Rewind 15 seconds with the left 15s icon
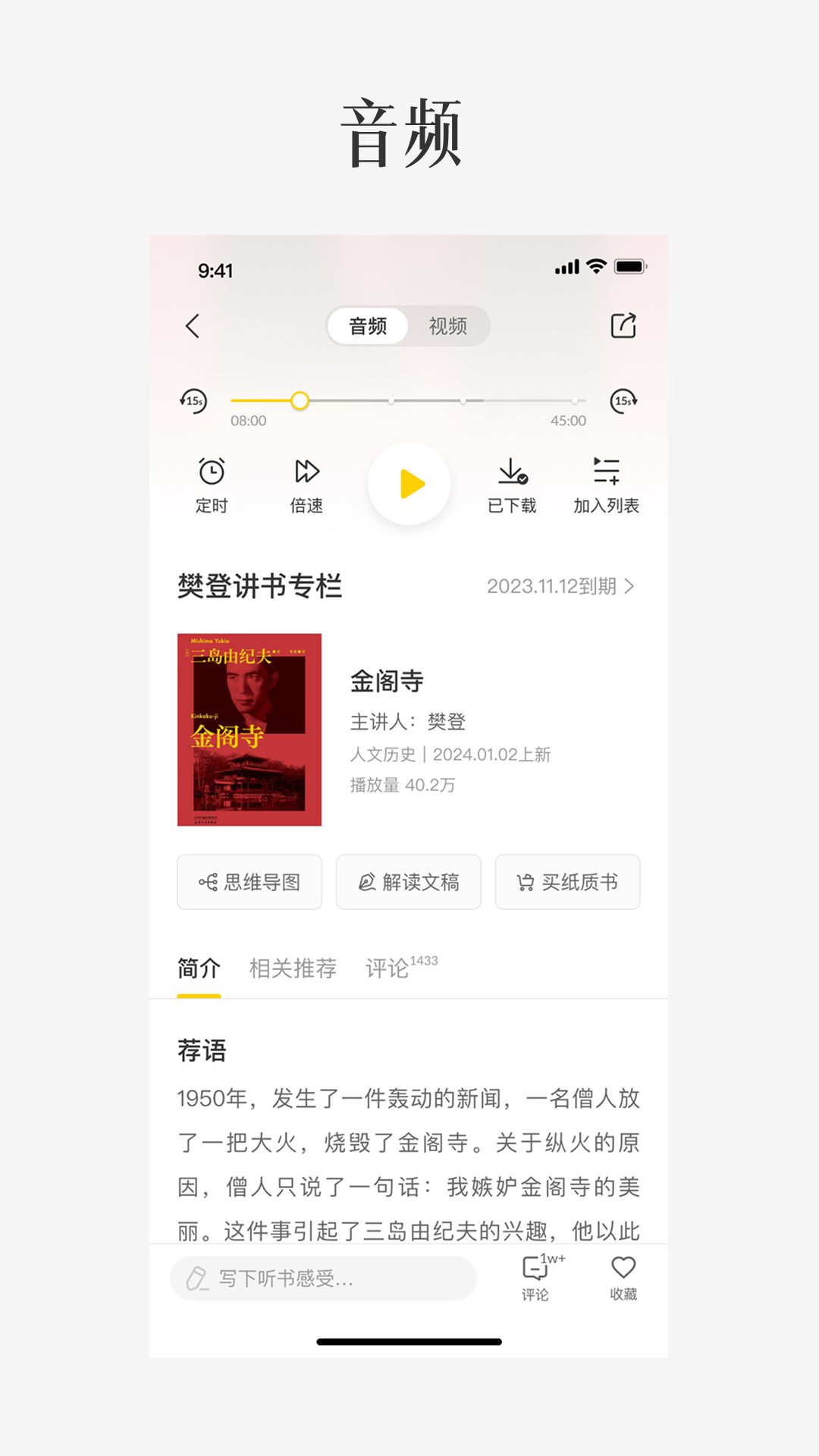819x1456 pixels. click(192, 401)
